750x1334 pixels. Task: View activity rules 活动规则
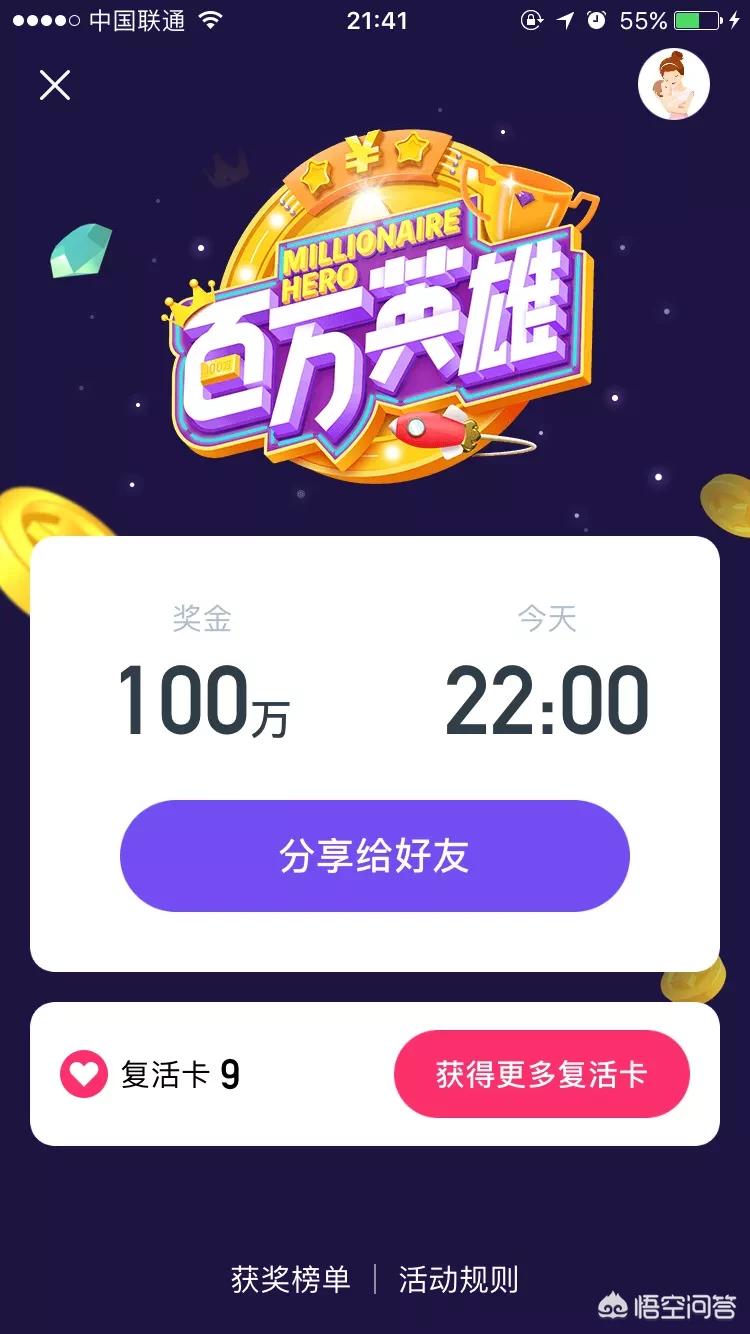point(458,1278)
